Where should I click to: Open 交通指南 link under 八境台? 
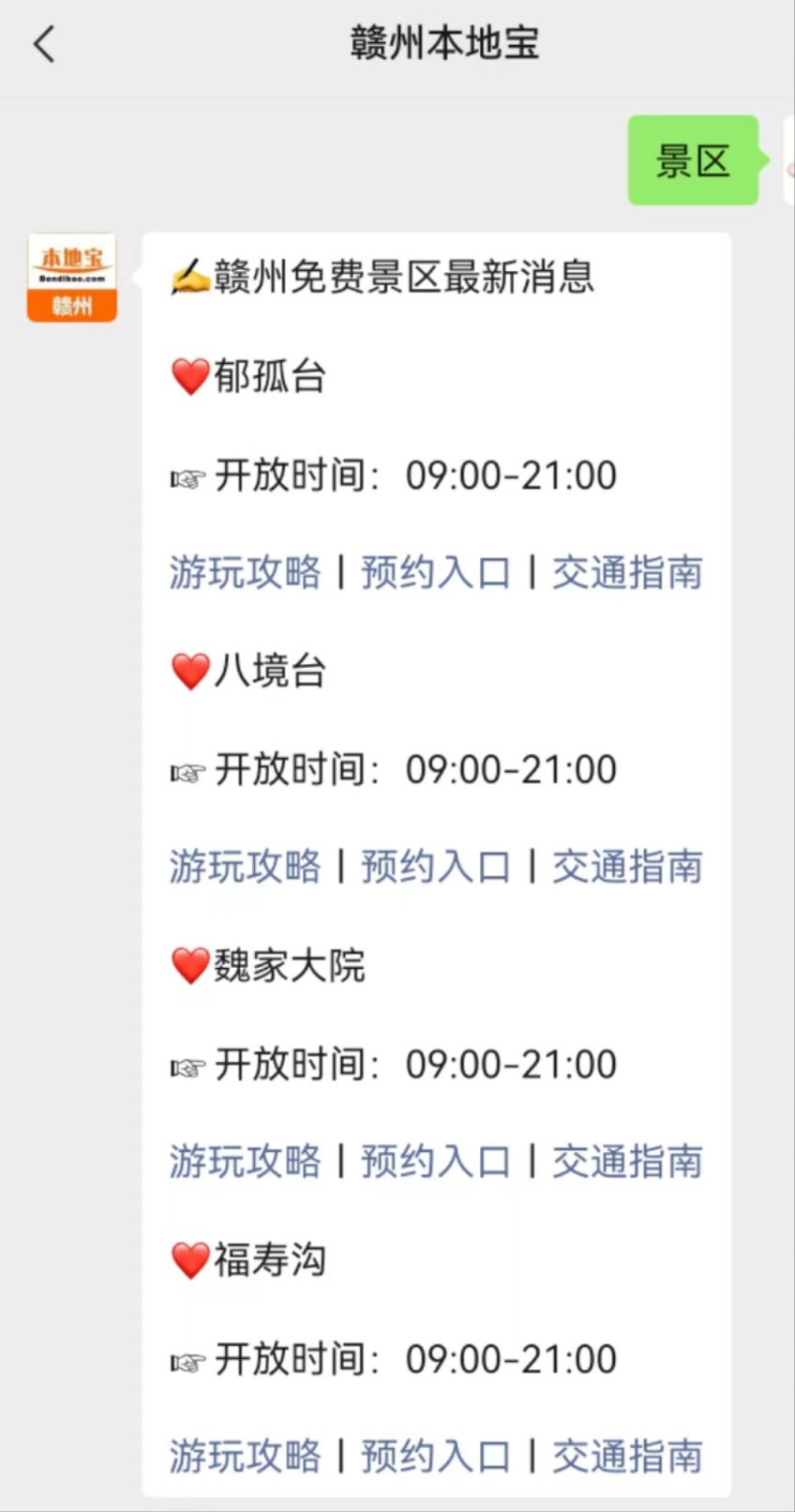coord(627,867)
